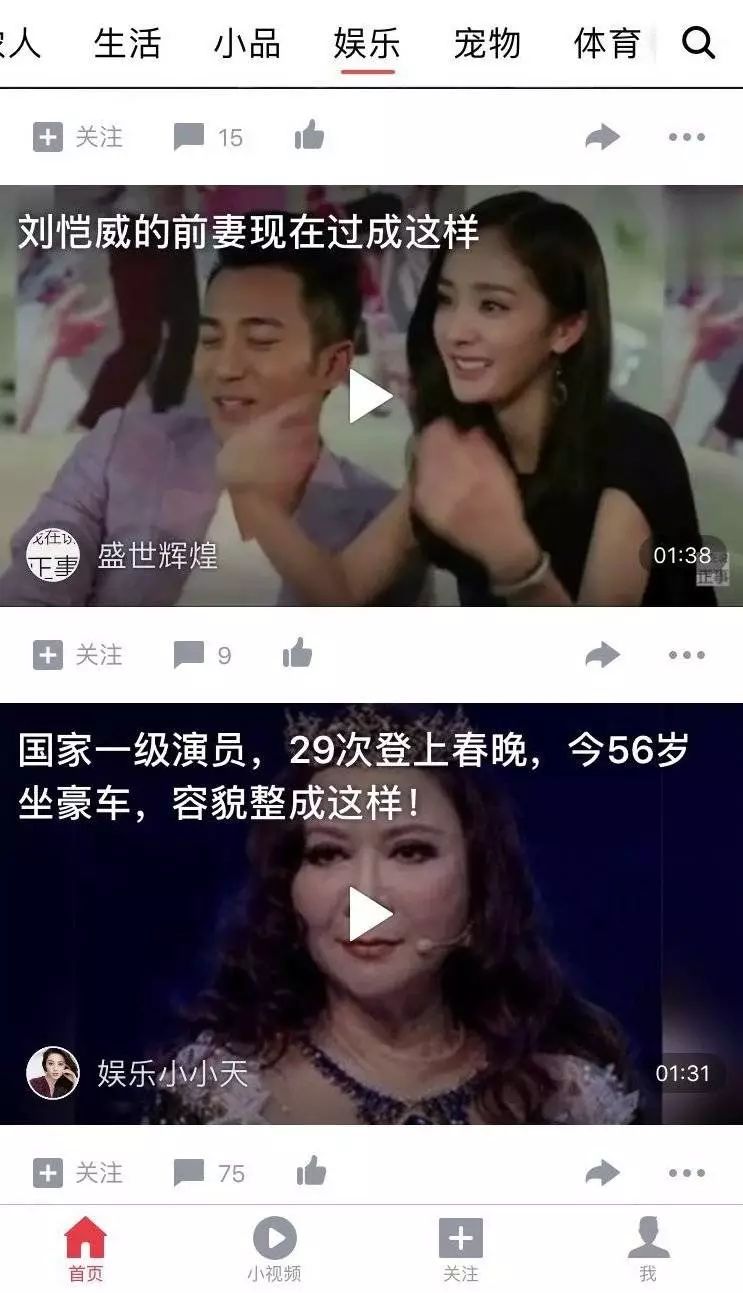Open the search magnifier icon

point(698,43)
